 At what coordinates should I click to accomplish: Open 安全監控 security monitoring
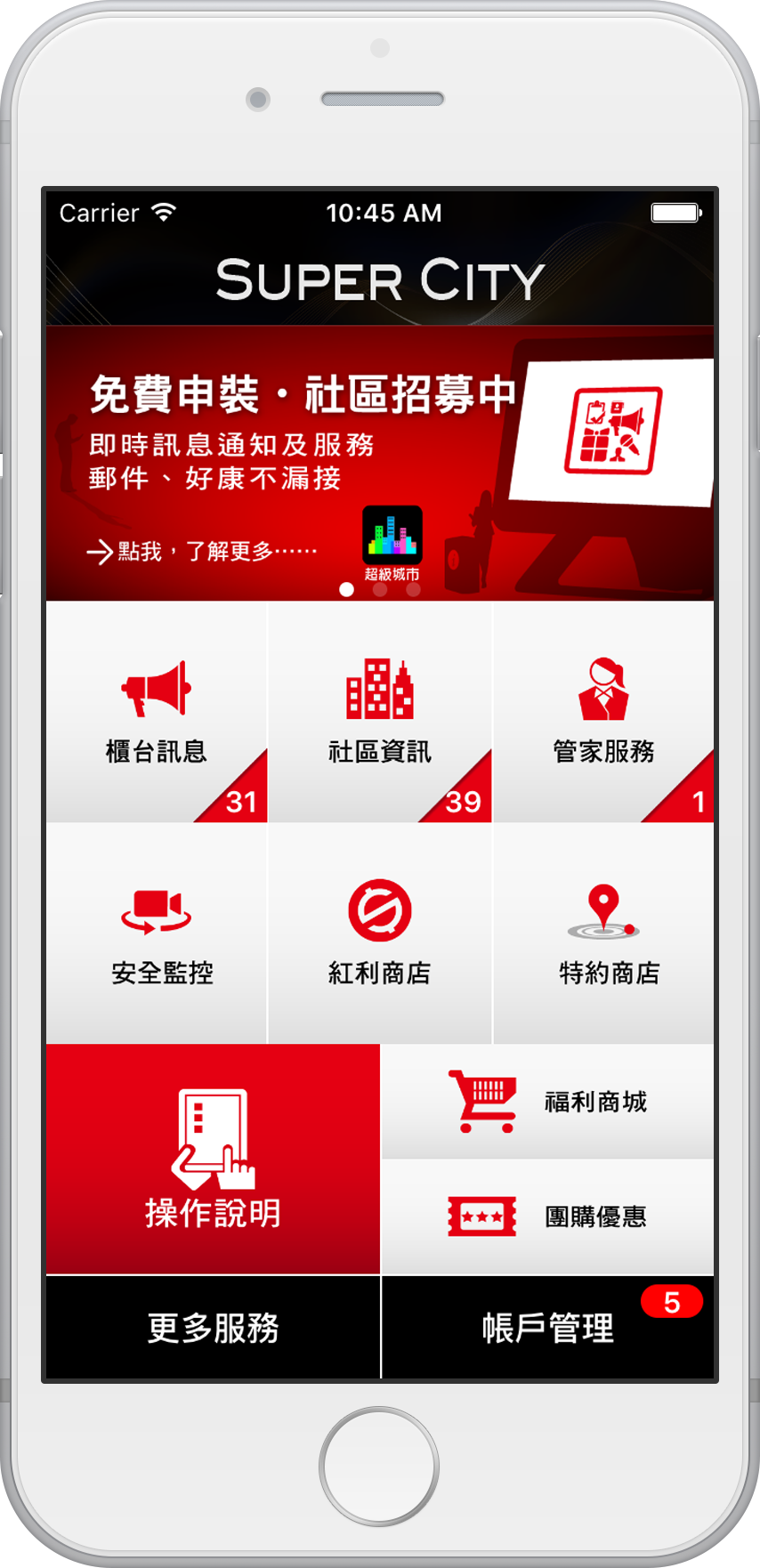coord(157,934)
